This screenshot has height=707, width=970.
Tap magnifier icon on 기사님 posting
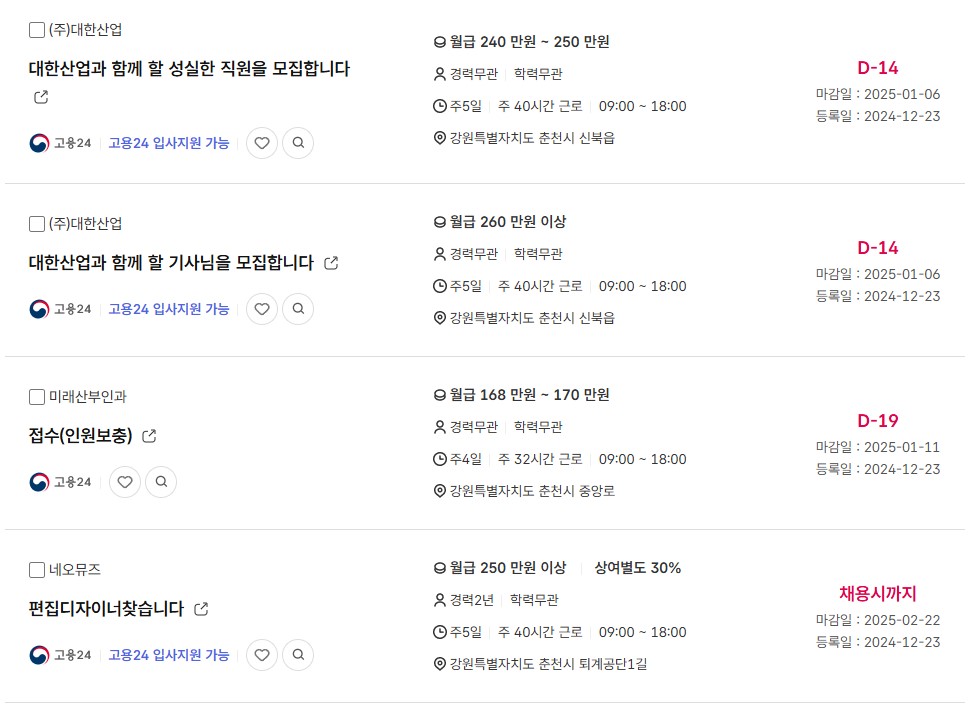point(298,309)
